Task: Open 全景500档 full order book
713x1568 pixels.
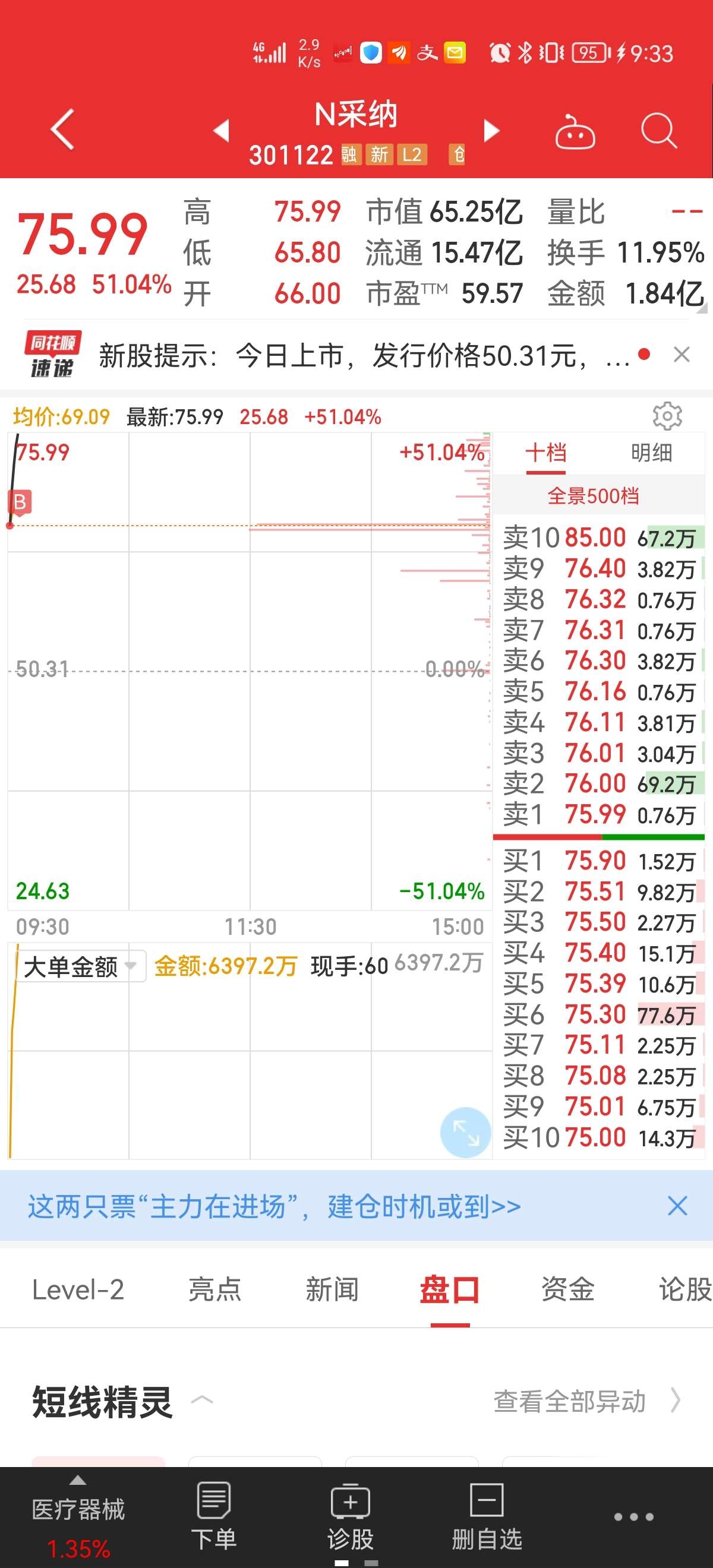Action: [x=593, y=496]
